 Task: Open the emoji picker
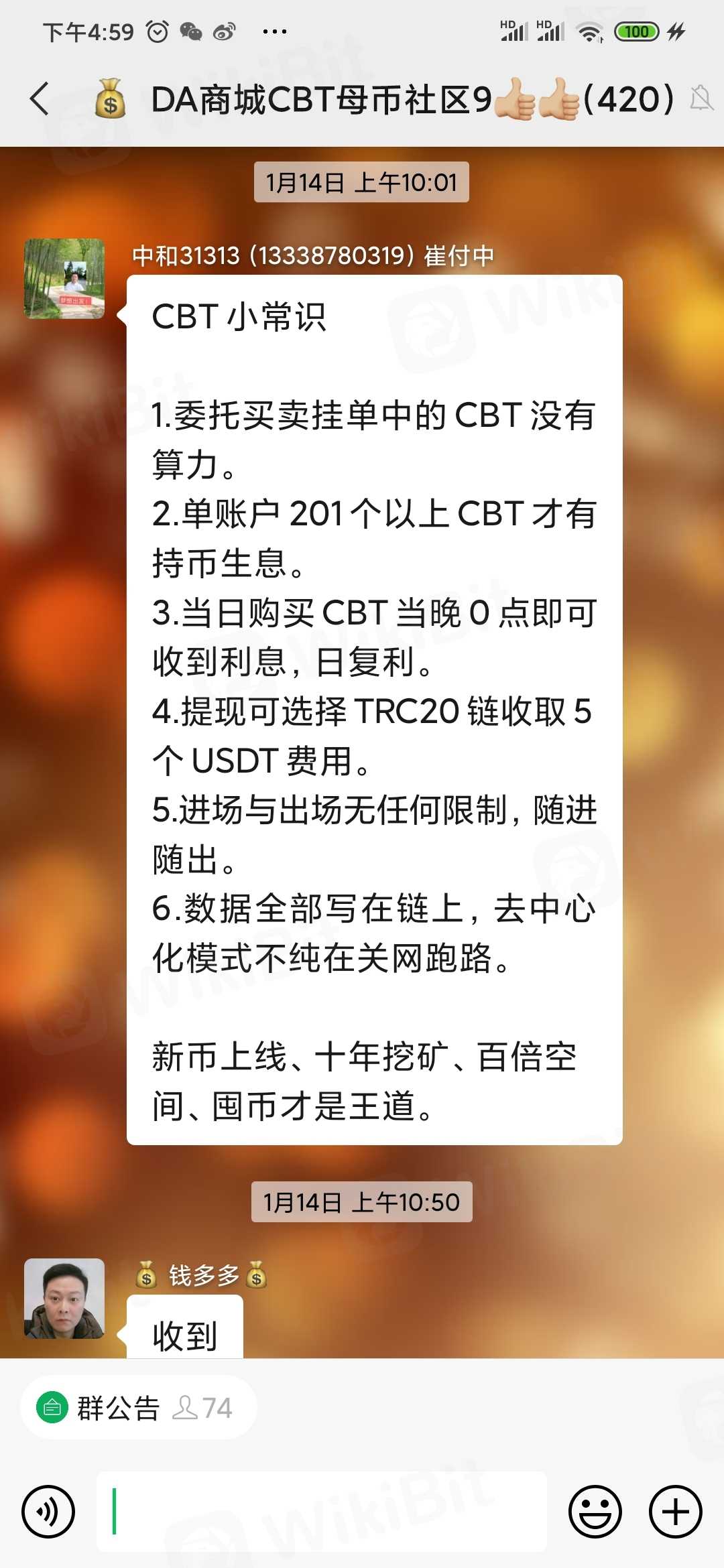[595, 1512]
